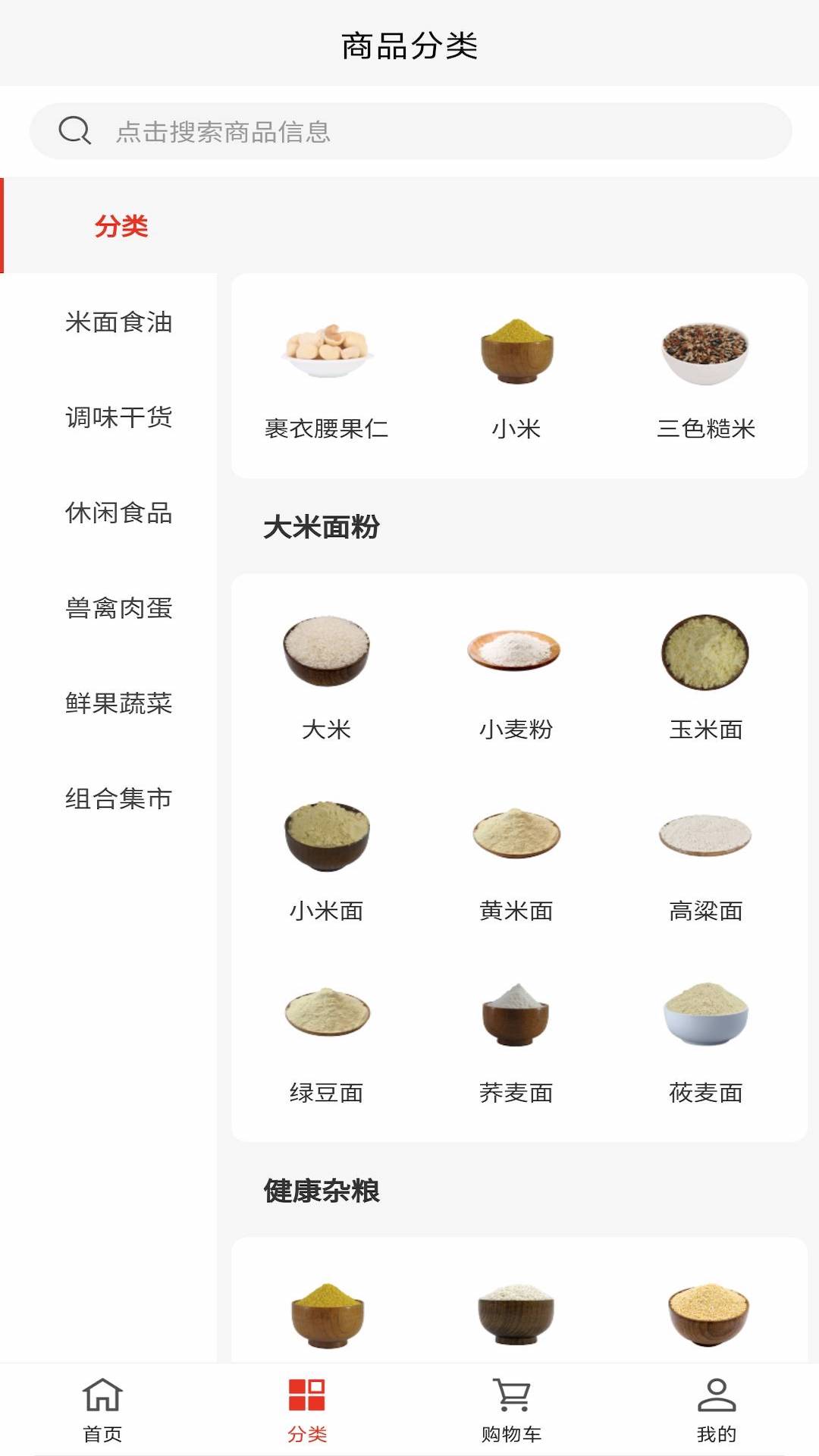Screen dimensions: 819x1456
Task: Select the 黄米面 tile
Action: (x=516, y=859)
